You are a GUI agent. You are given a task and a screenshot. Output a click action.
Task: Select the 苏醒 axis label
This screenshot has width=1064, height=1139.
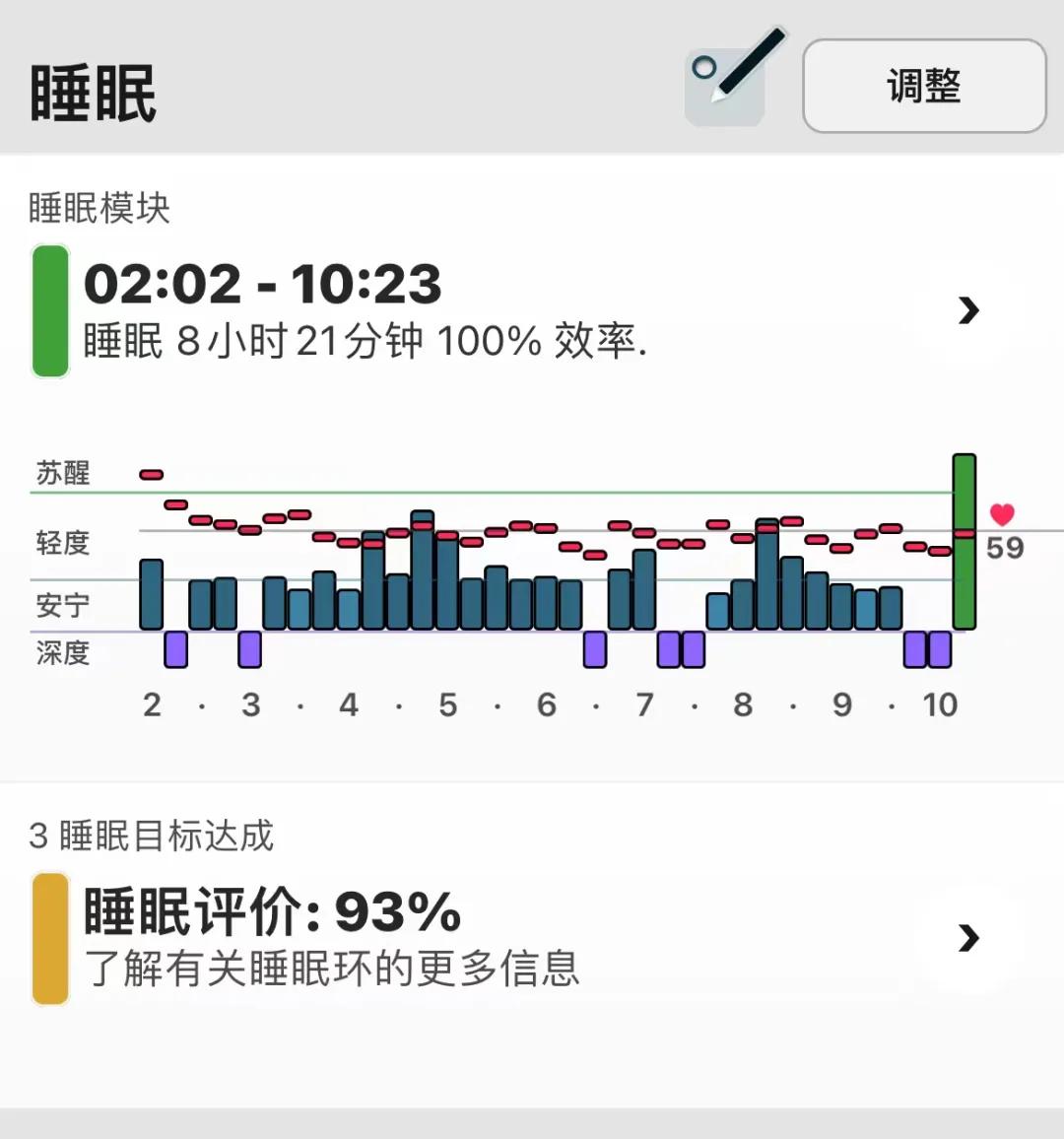(61, 475)
